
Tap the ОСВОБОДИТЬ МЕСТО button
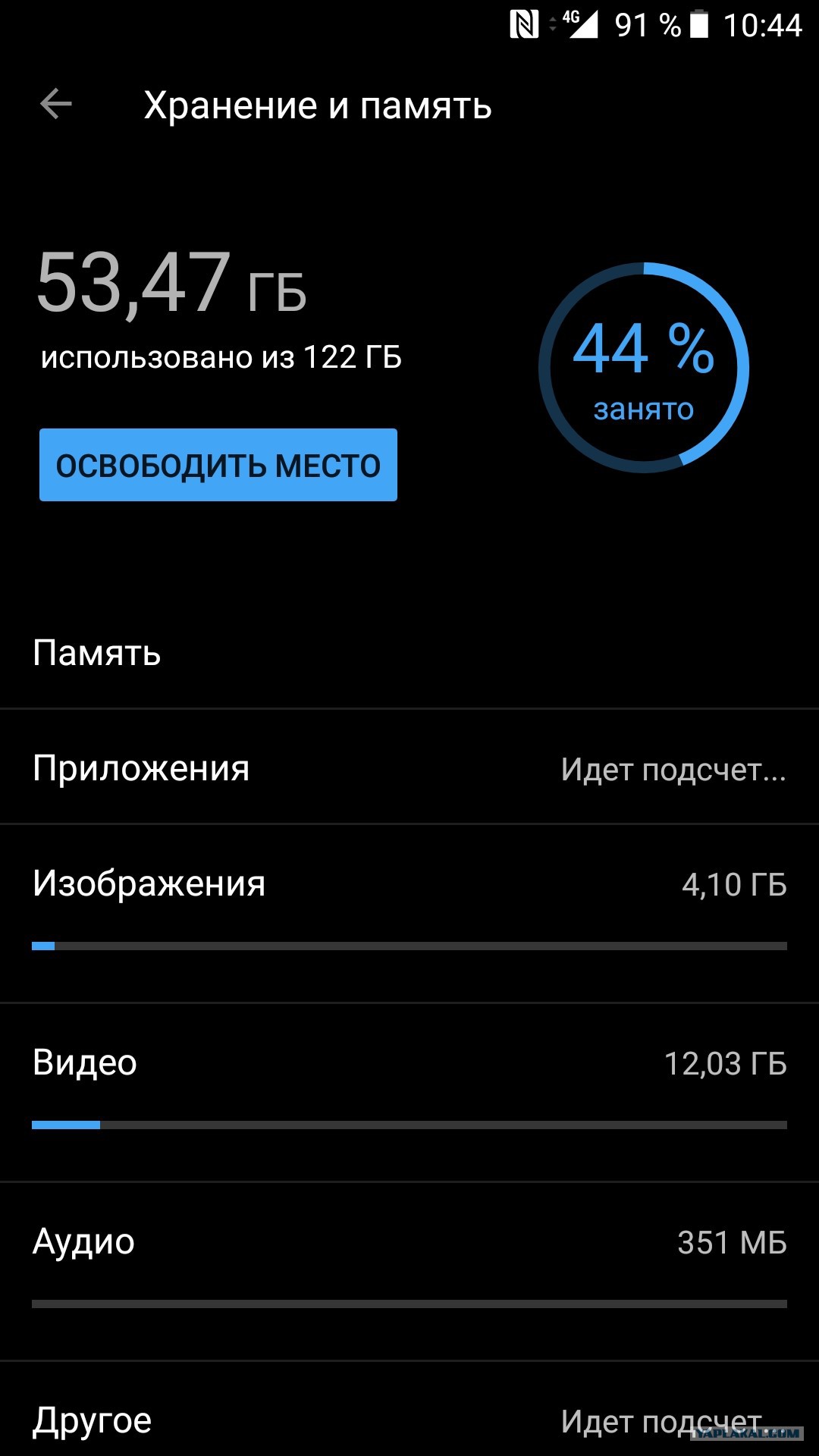[x=218, y=465]
